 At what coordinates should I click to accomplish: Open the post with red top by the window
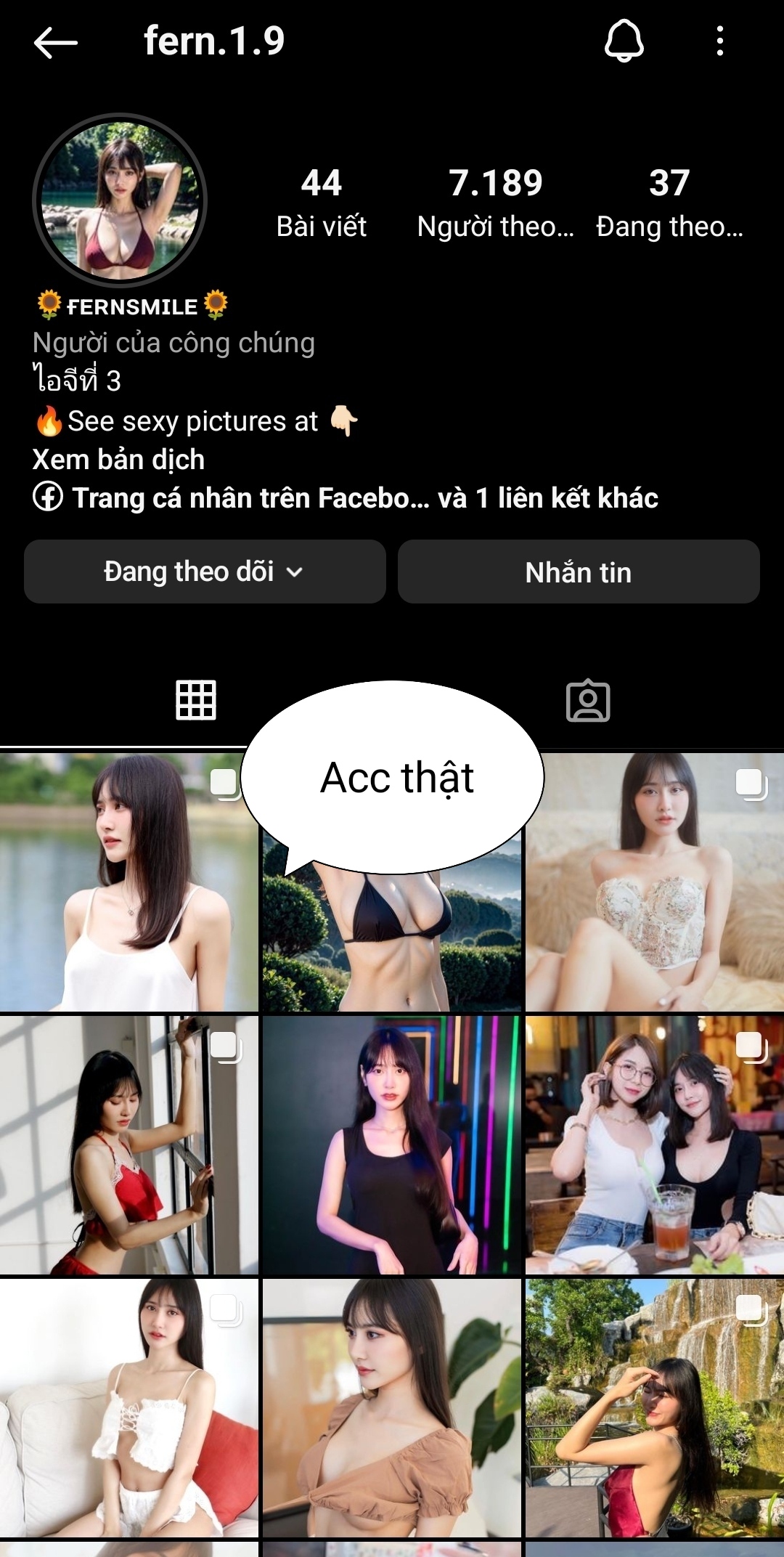pos(128,1145)
